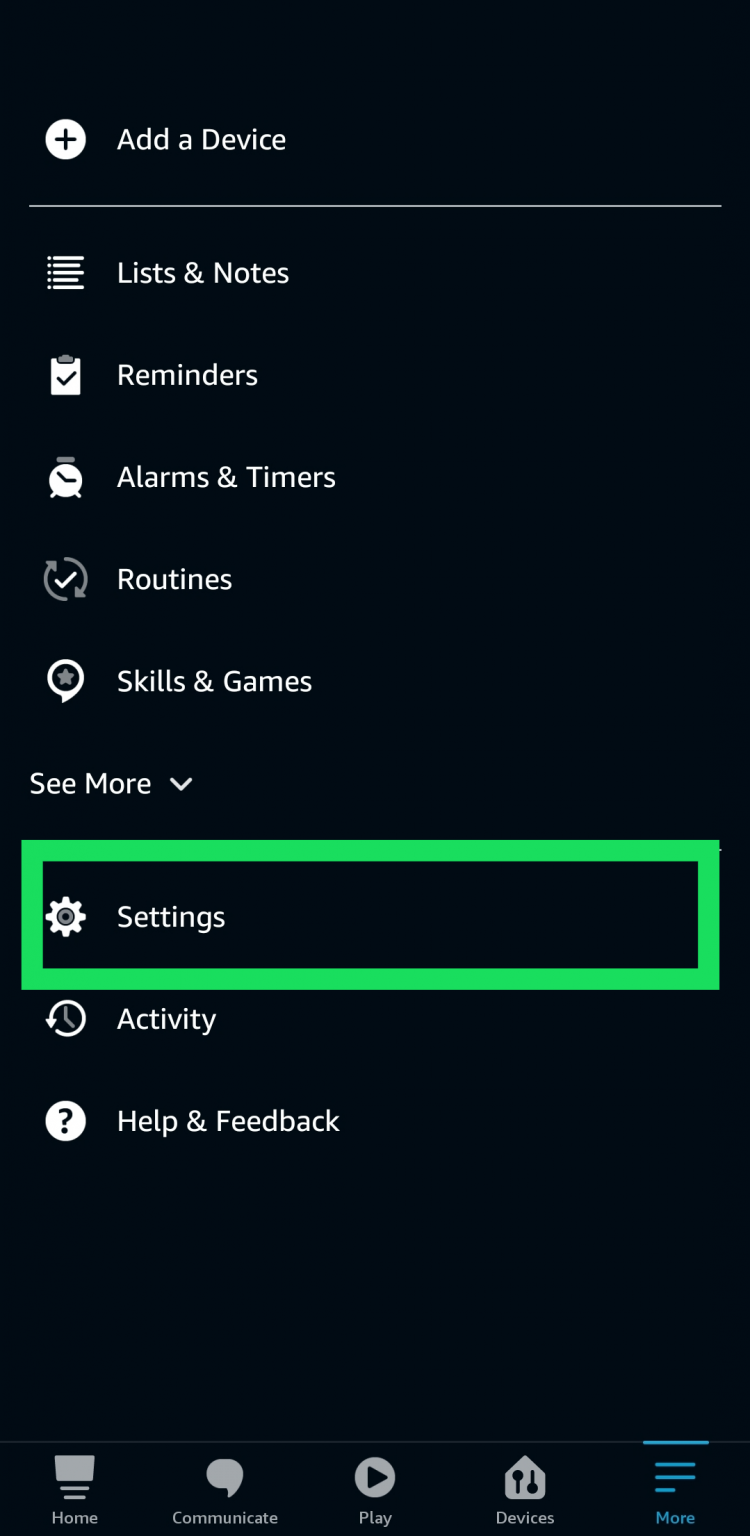Go to the Play tab

375,1490
